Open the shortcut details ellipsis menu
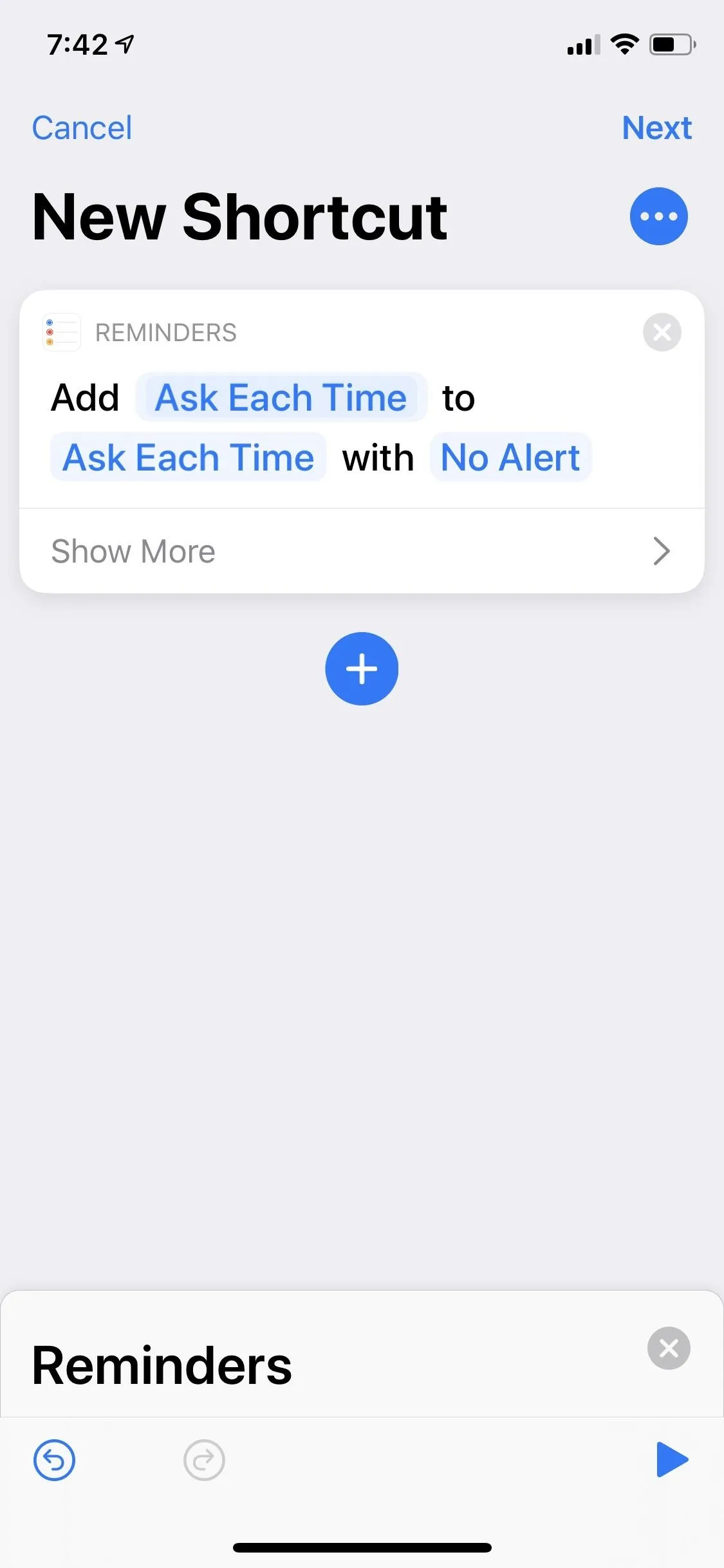This screenshot has height=1568, width=724. (658, 216)
